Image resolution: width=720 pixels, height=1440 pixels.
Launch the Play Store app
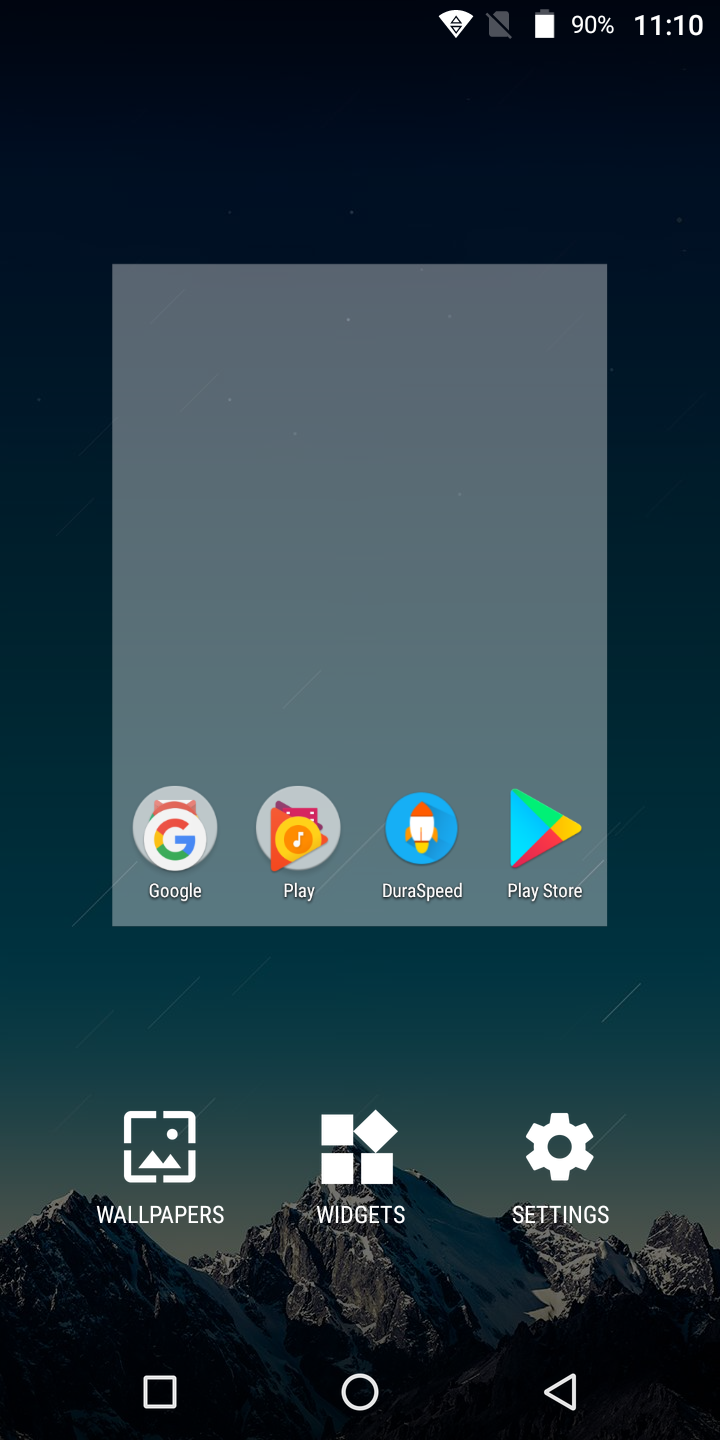pos(545,843)
